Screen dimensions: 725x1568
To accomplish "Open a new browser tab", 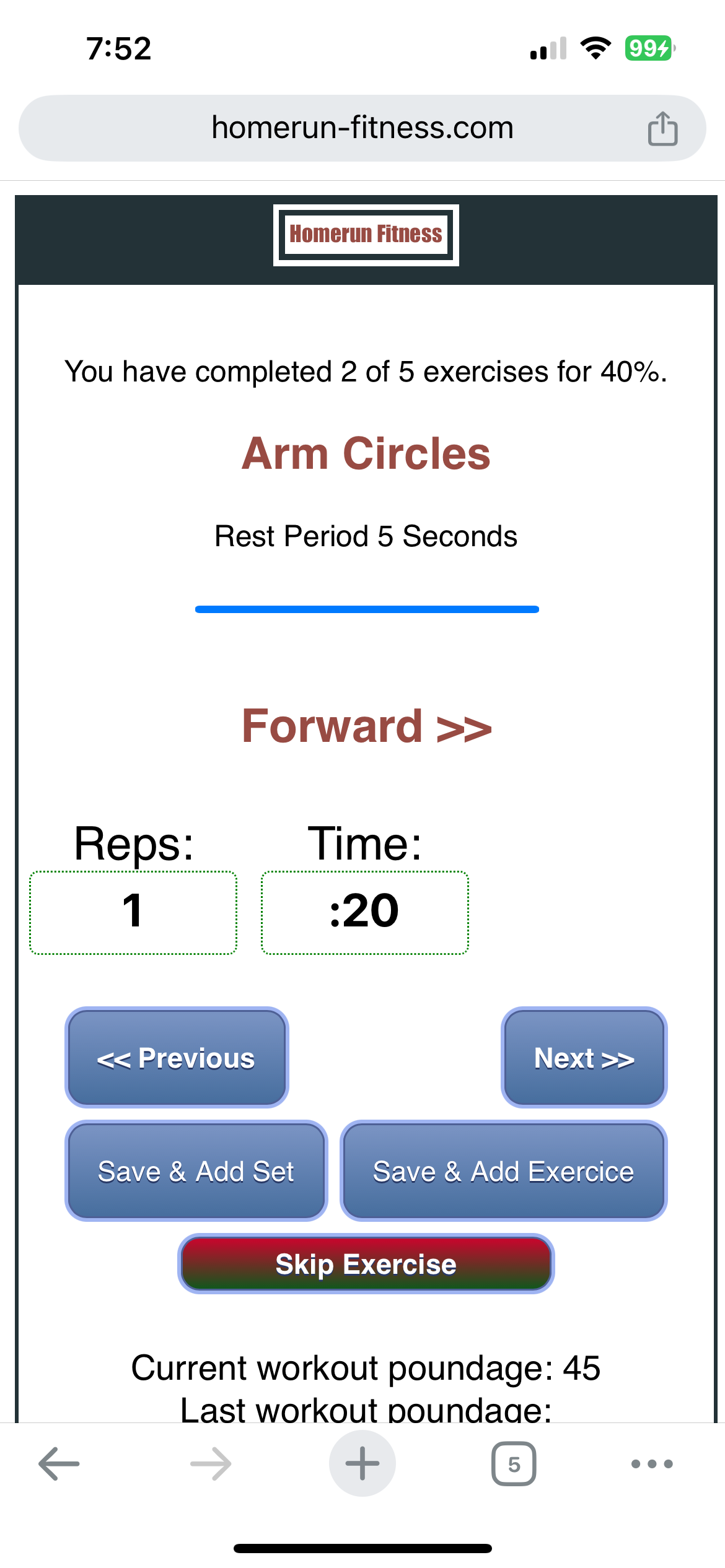I will (x=362, y=1464).
